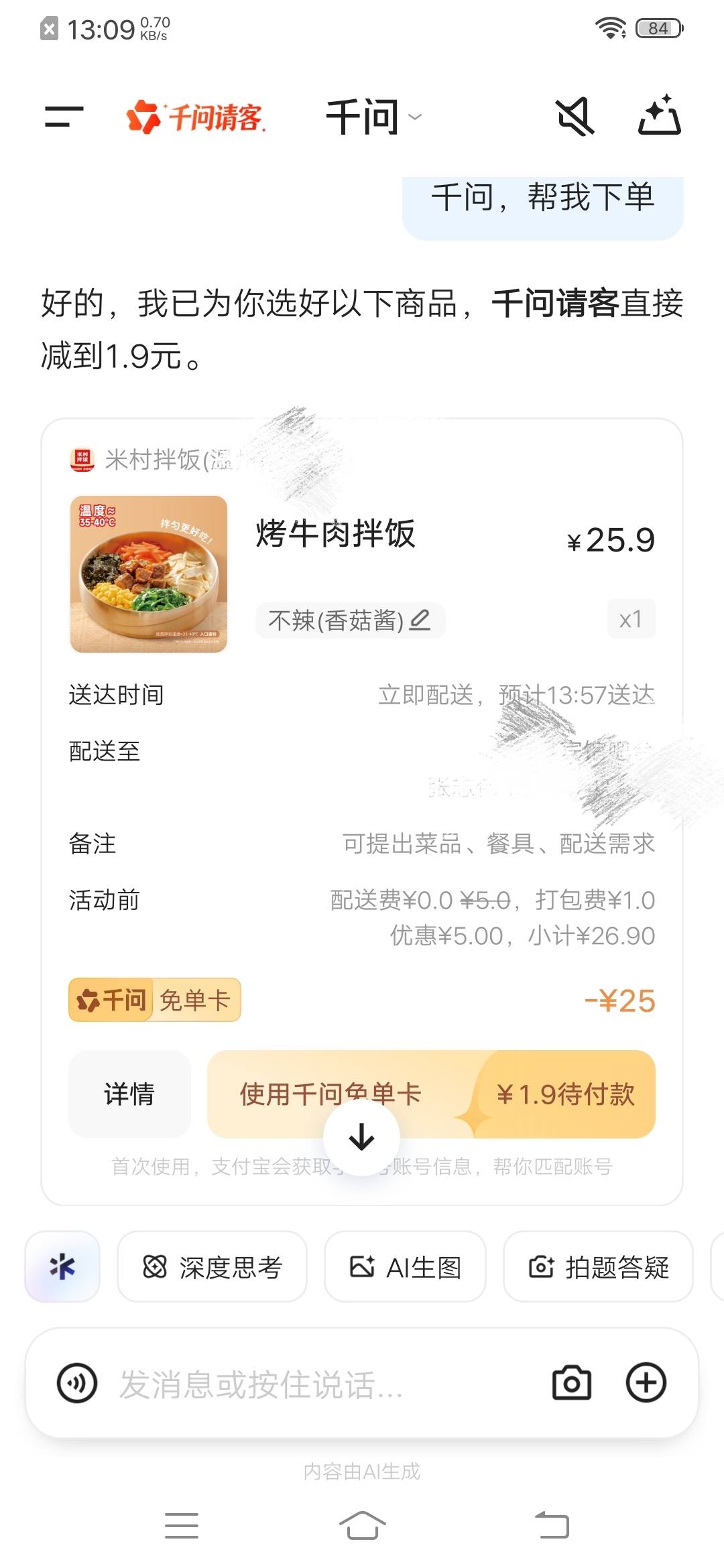Focus the 发消息或按住说话 message field
Screen dimensions: 724x1568
click(x=322, y=1384)
